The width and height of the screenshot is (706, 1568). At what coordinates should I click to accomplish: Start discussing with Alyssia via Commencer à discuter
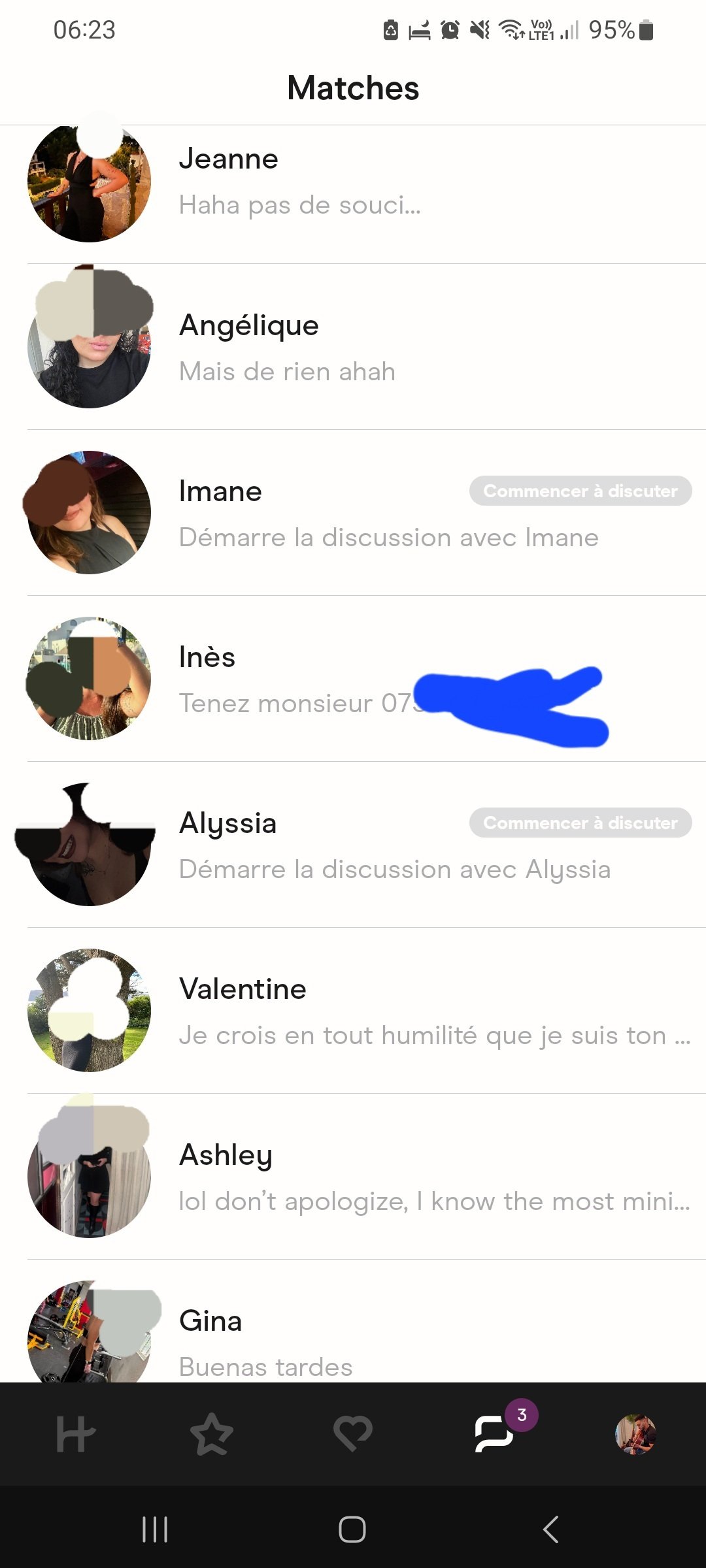click(580, 823)
